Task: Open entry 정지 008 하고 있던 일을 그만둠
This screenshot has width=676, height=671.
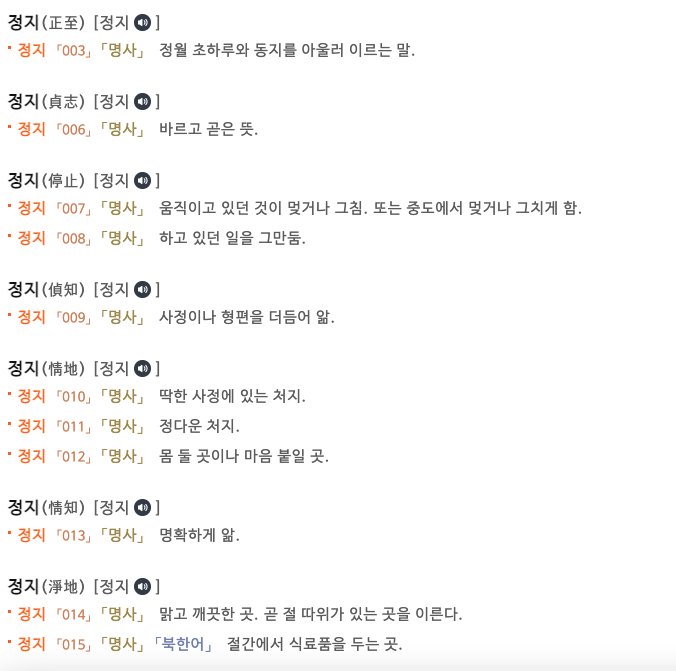Action: [x=31, y=238]
